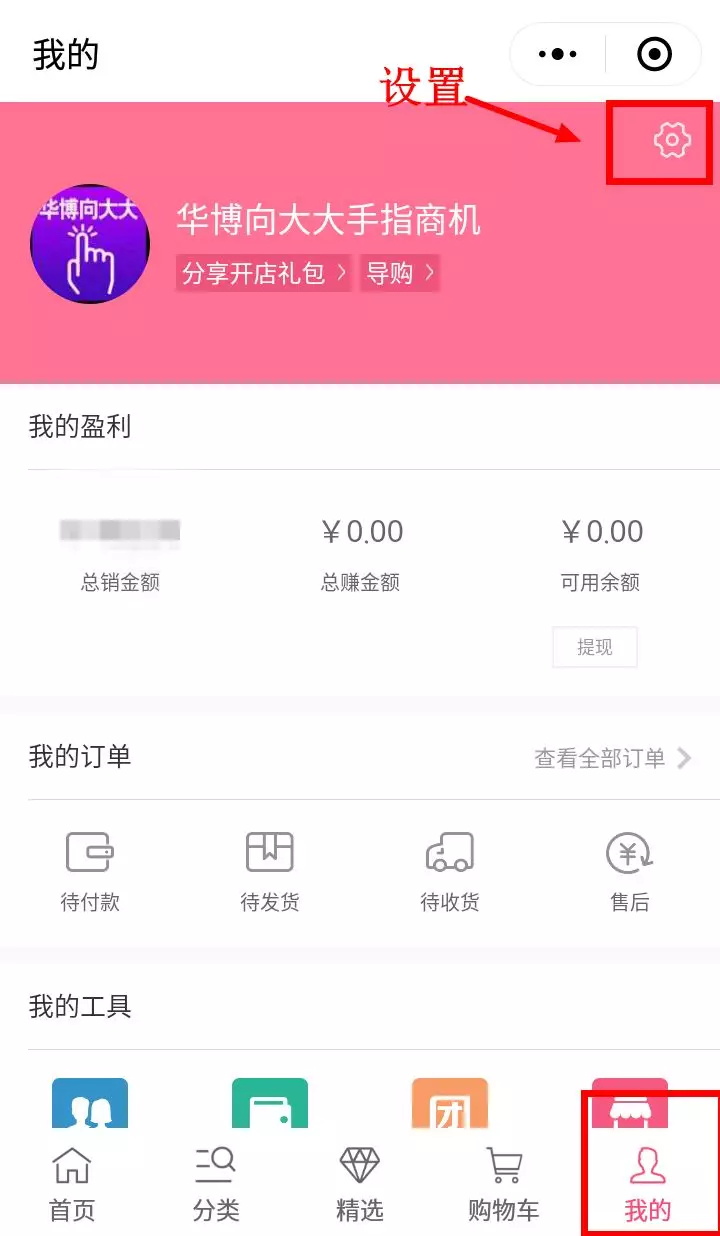
Task: Open 待发货 orders
Action: [x=270, y=871]
